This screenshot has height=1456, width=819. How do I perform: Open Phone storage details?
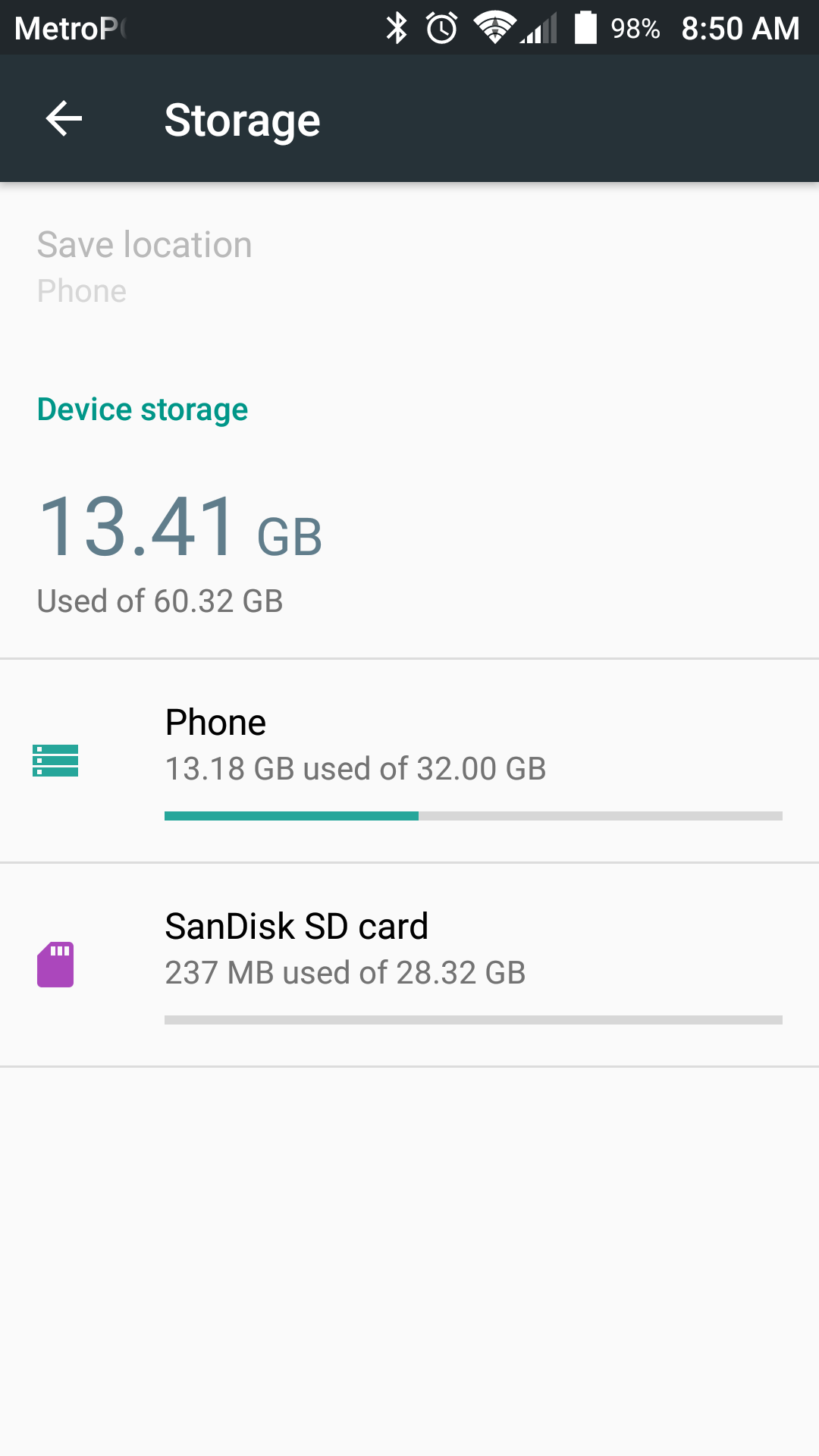409,761
